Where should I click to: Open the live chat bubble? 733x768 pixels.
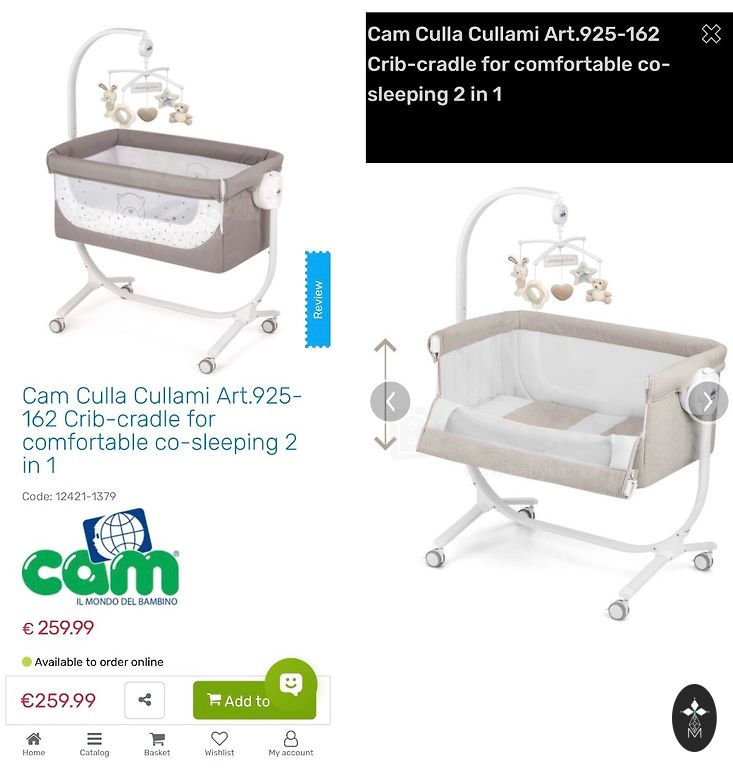tap(291, 684)
